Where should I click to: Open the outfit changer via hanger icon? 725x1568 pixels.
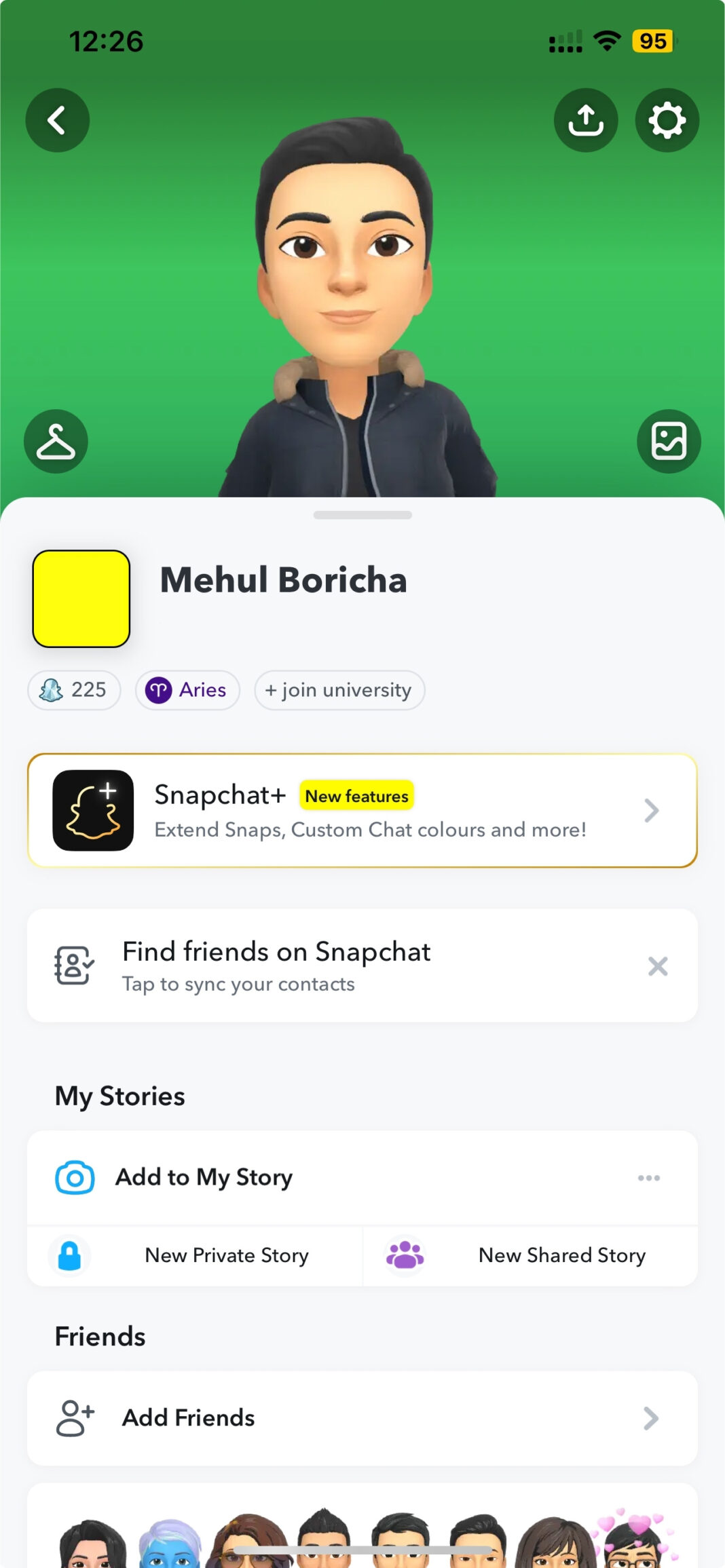(56, 441)
